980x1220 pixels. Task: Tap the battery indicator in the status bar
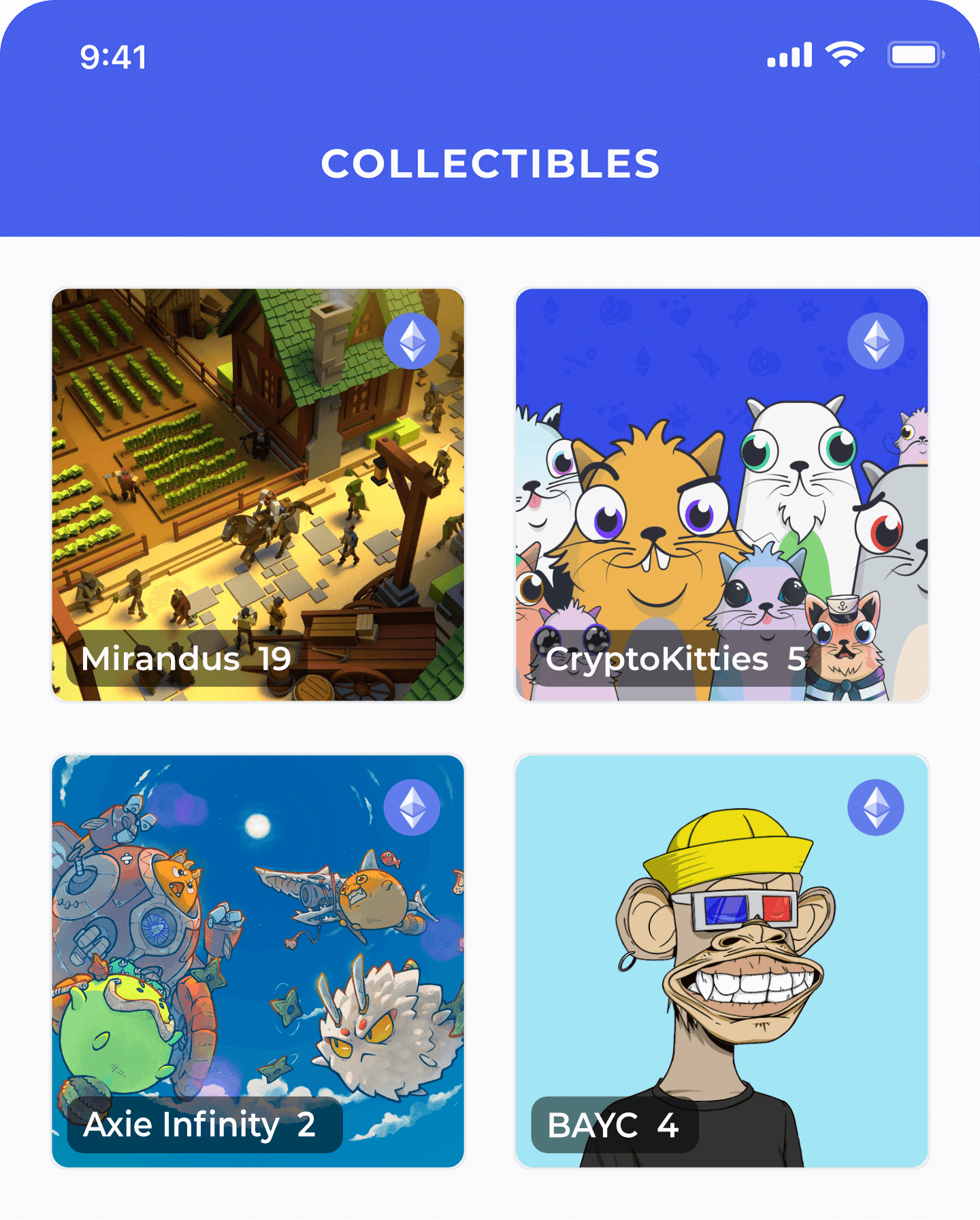(915, 54)
